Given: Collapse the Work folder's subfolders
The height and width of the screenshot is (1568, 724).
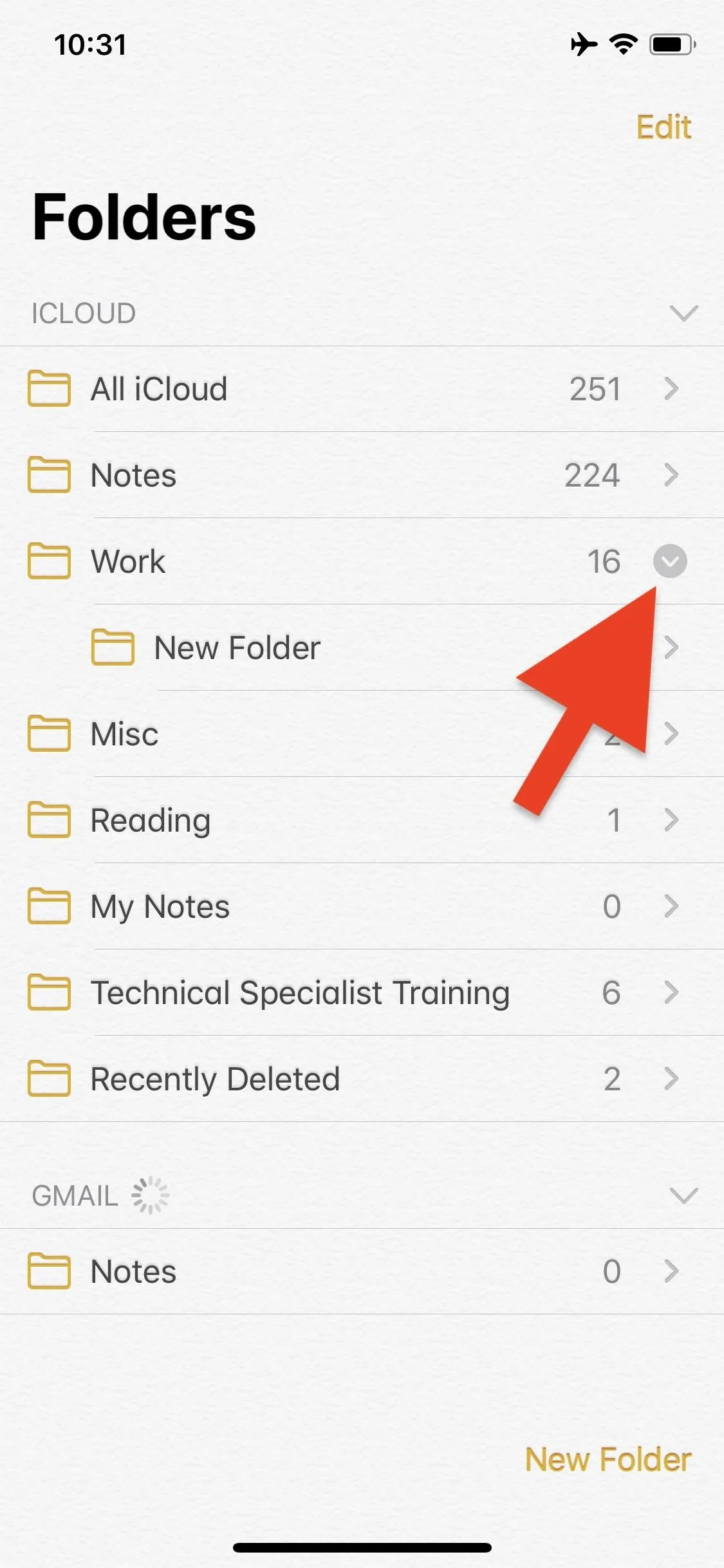Looking at the screenshot, I should [x=670, y=561].
